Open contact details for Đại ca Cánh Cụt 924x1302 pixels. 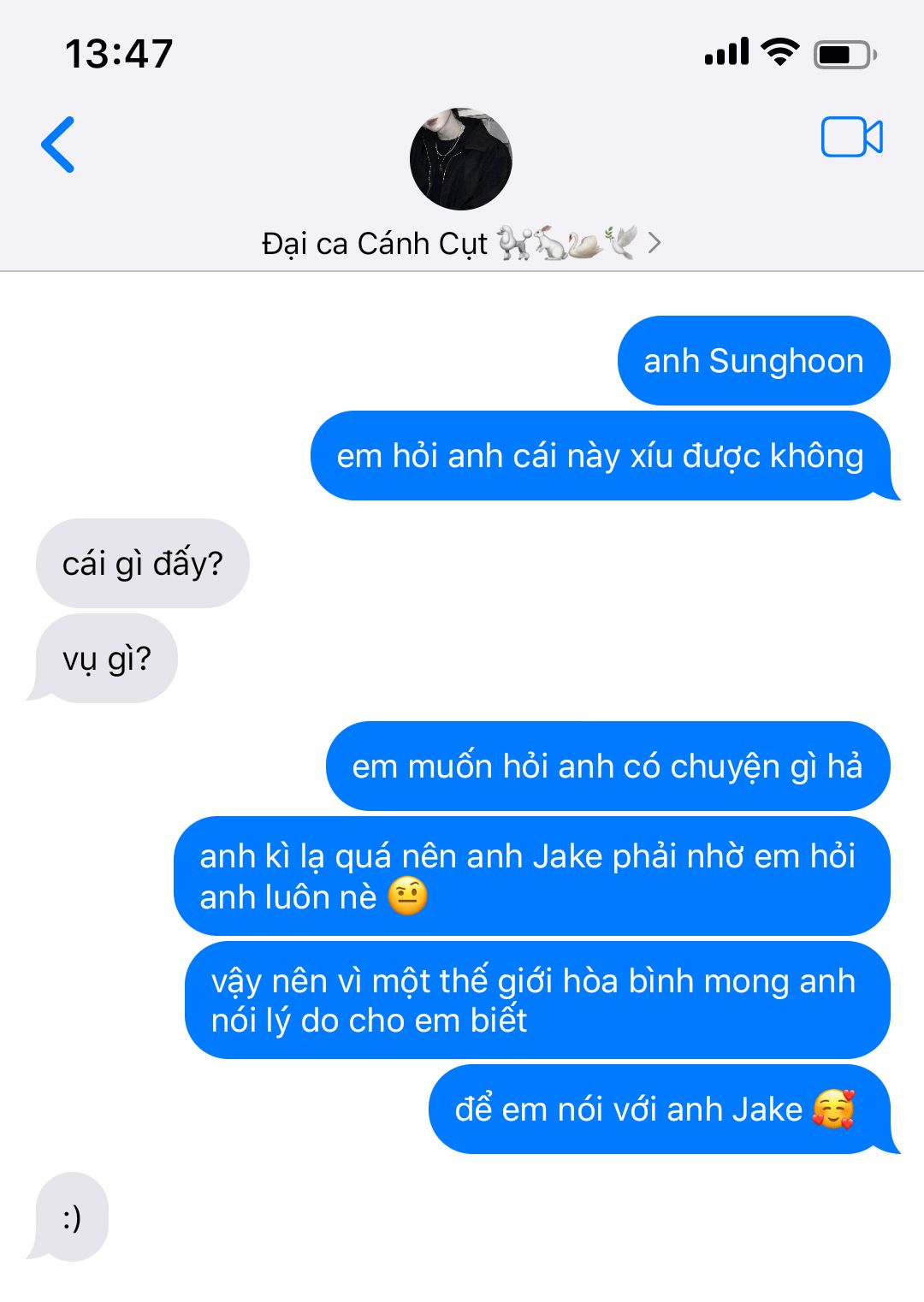(460, 244)
